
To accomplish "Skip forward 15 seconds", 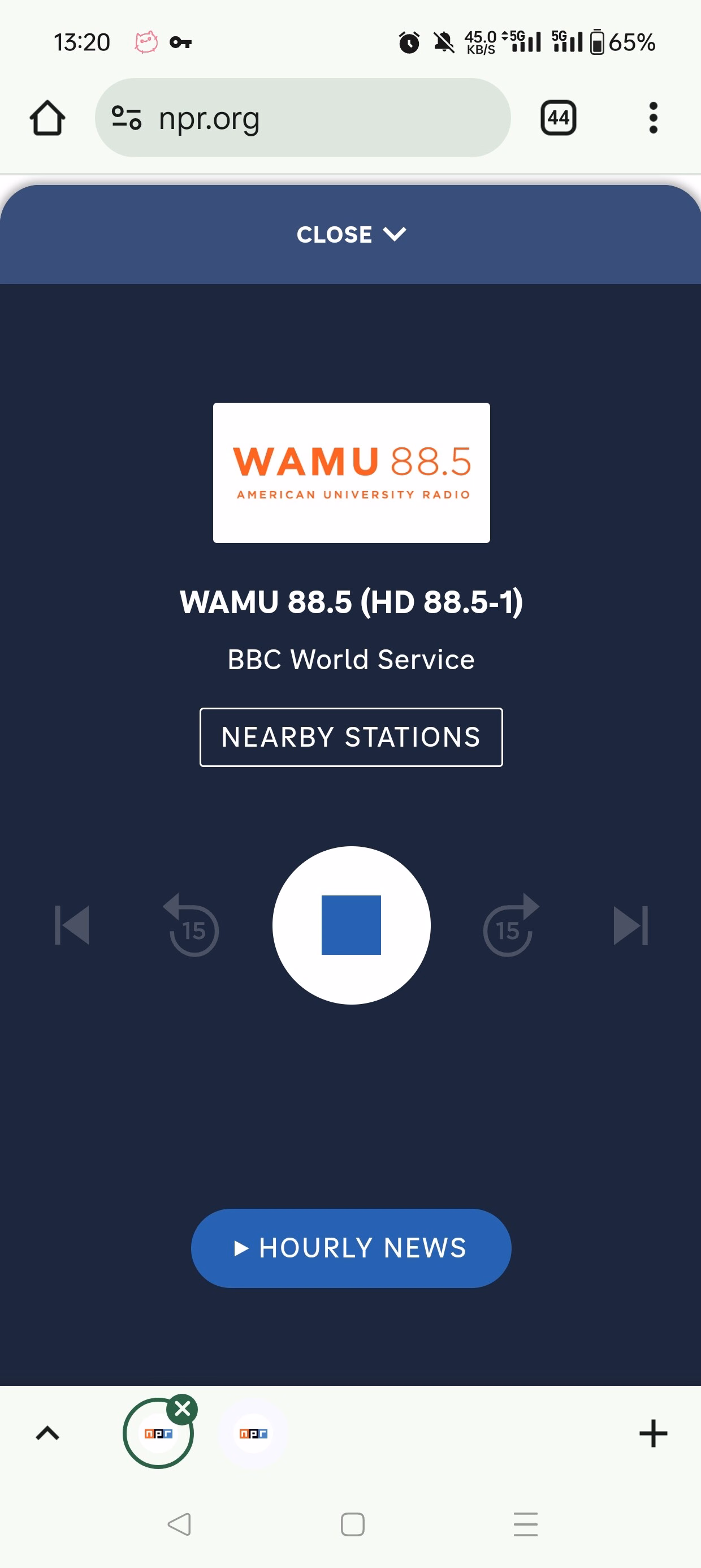I will pos(510,925).
